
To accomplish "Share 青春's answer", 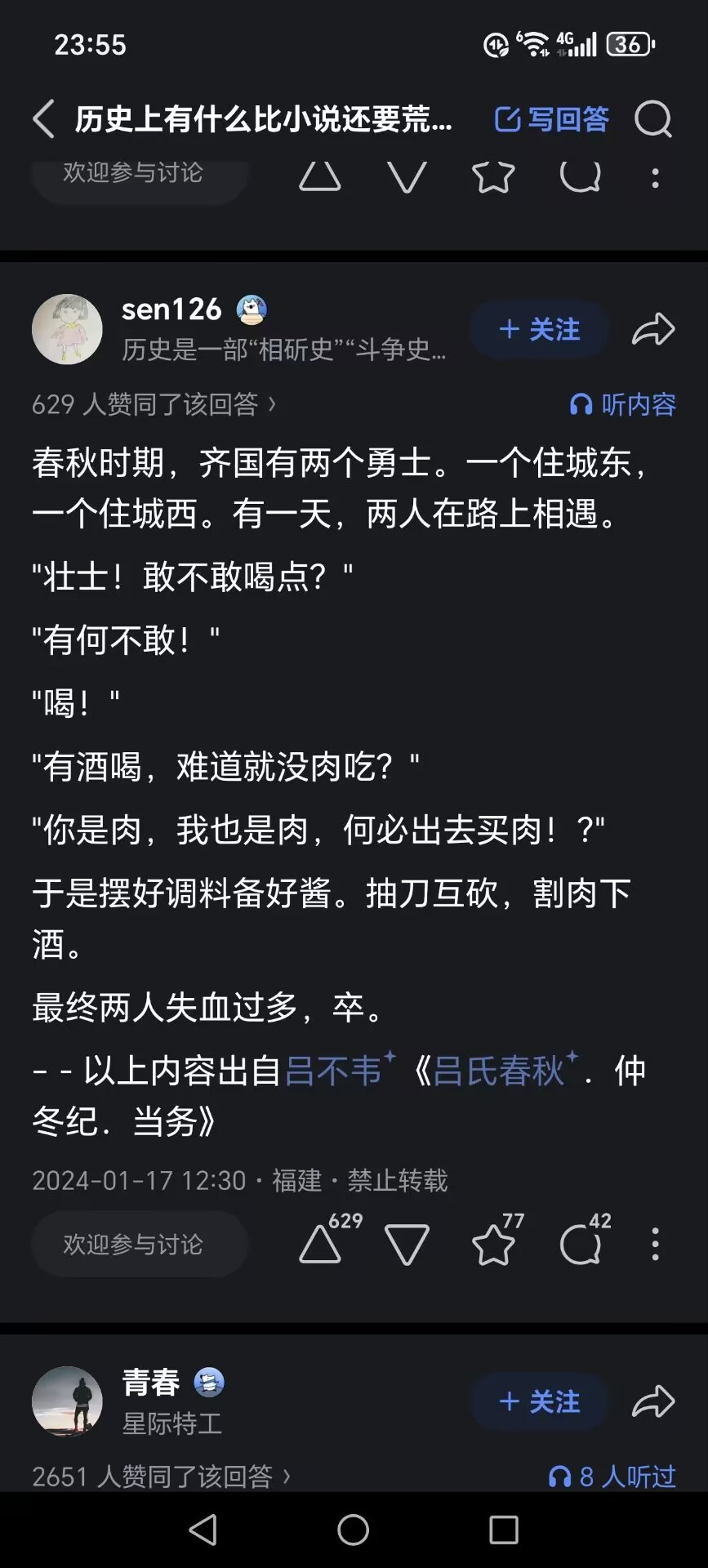I will point(653,1401).
